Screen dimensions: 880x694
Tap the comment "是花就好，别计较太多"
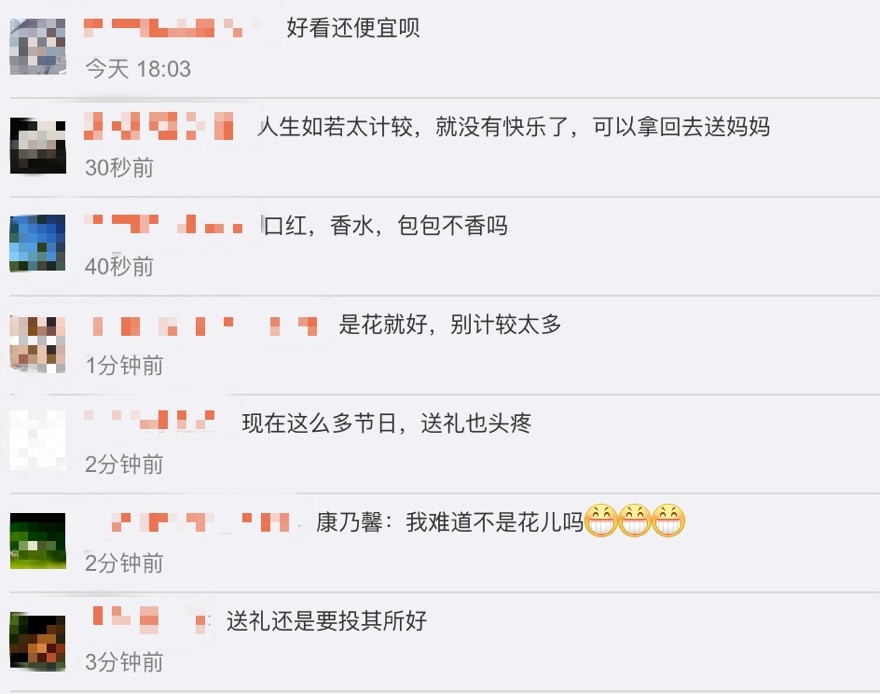coord(450,325)
